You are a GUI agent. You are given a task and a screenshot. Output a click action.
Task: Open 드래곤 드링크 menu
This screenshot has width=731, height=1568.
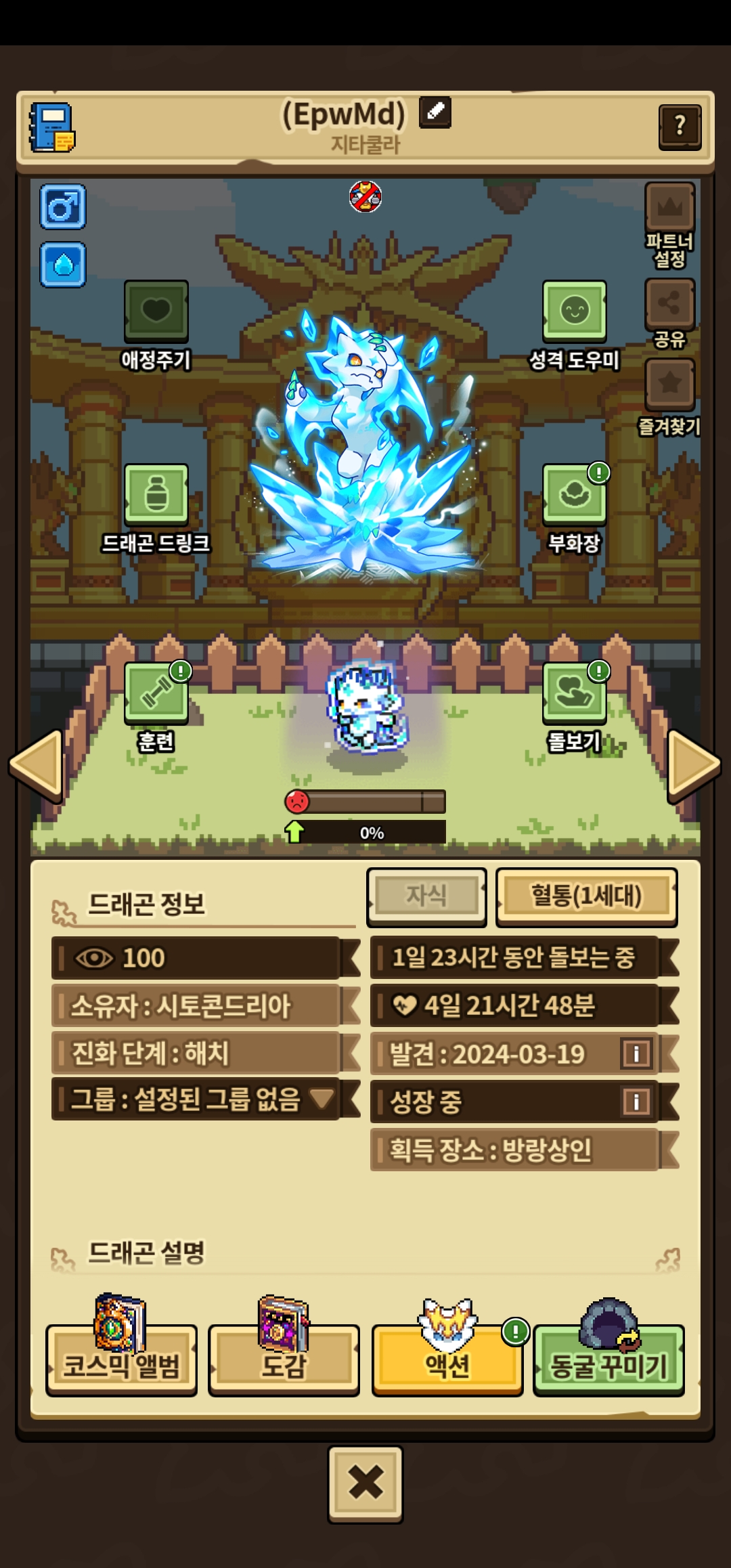(x=156, y=494)
